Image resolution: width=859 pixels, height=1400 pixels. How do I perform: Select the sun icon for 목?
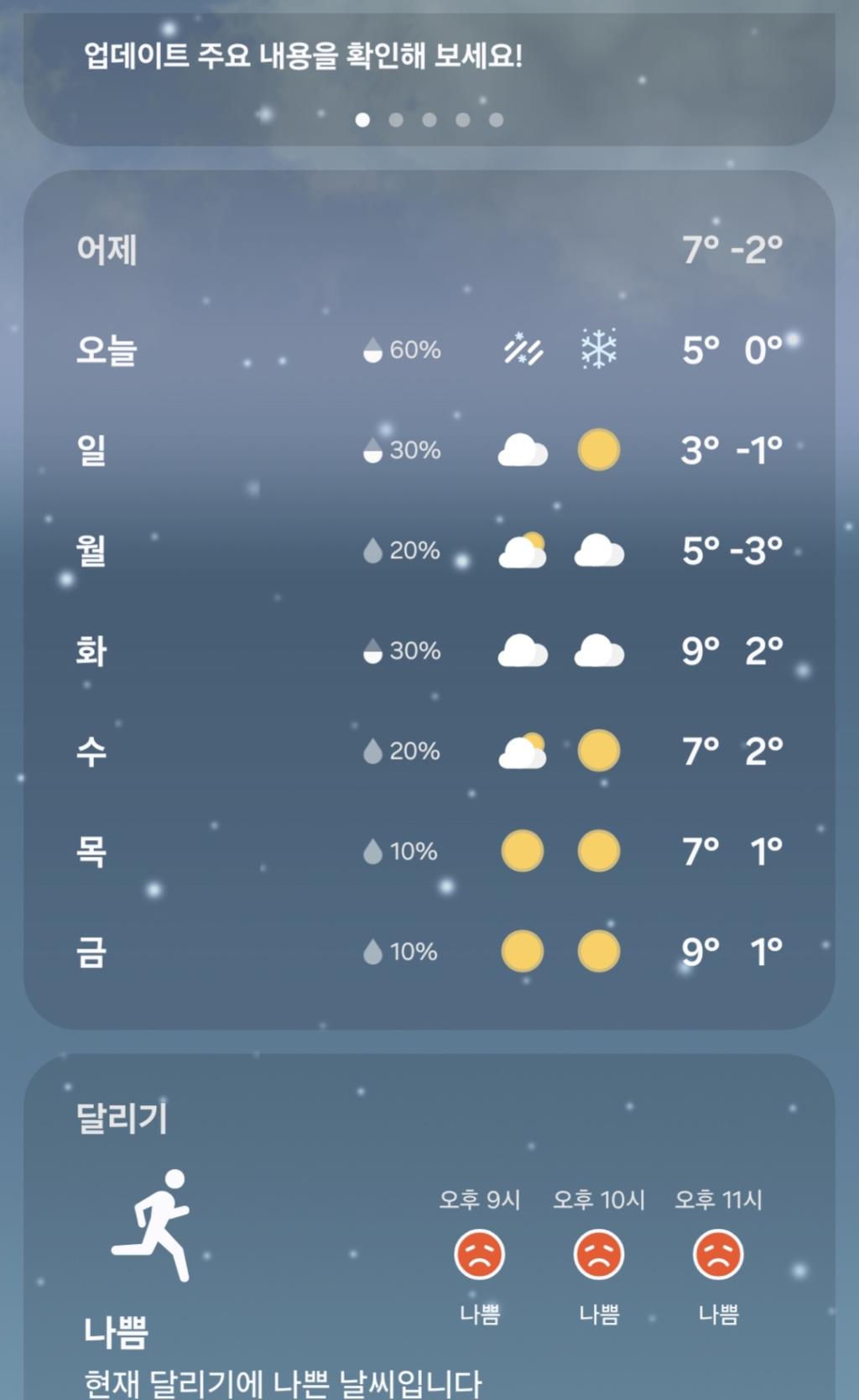point(522,852)
